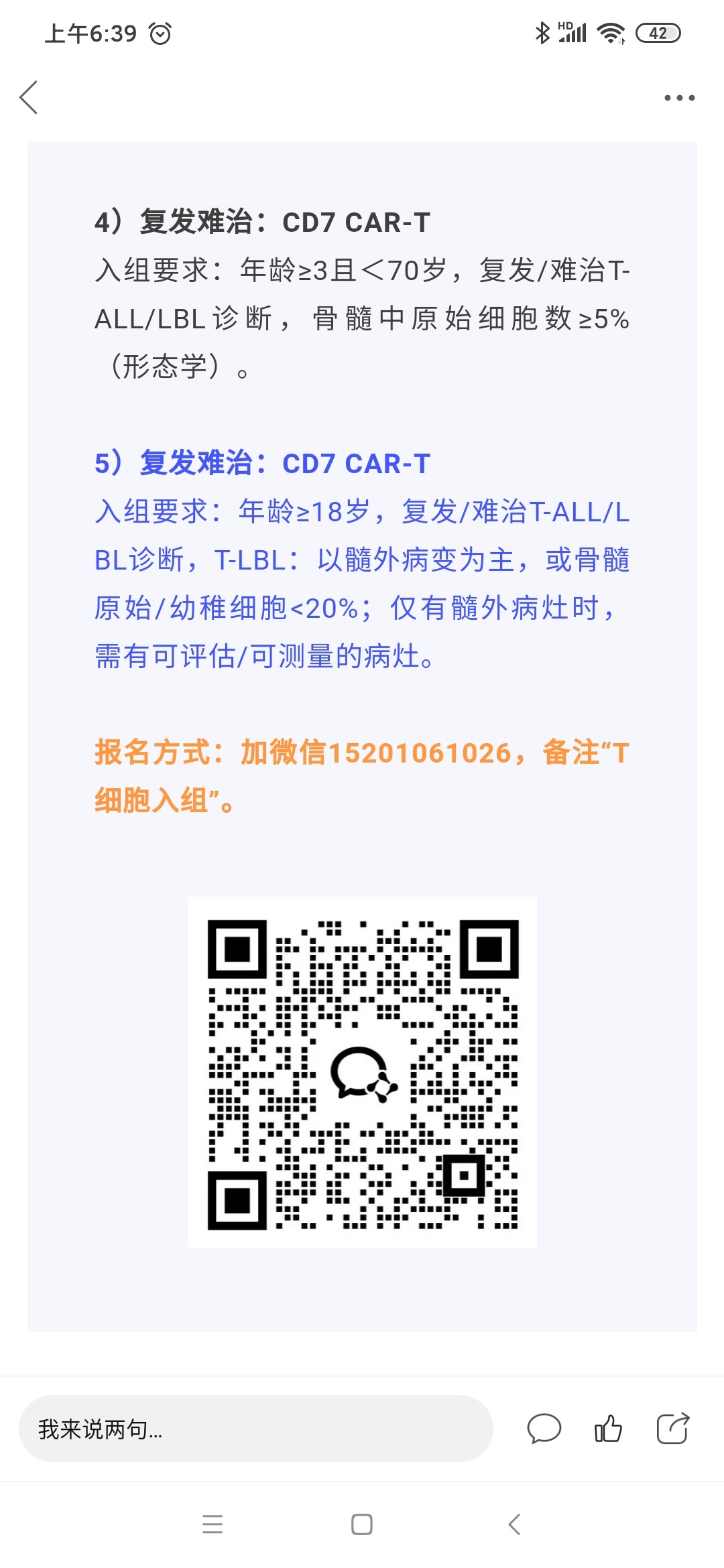Viewport: 724px width, 1568px height.
Task: Go back using the top-left arrow
Action: [x=28, y=98]
